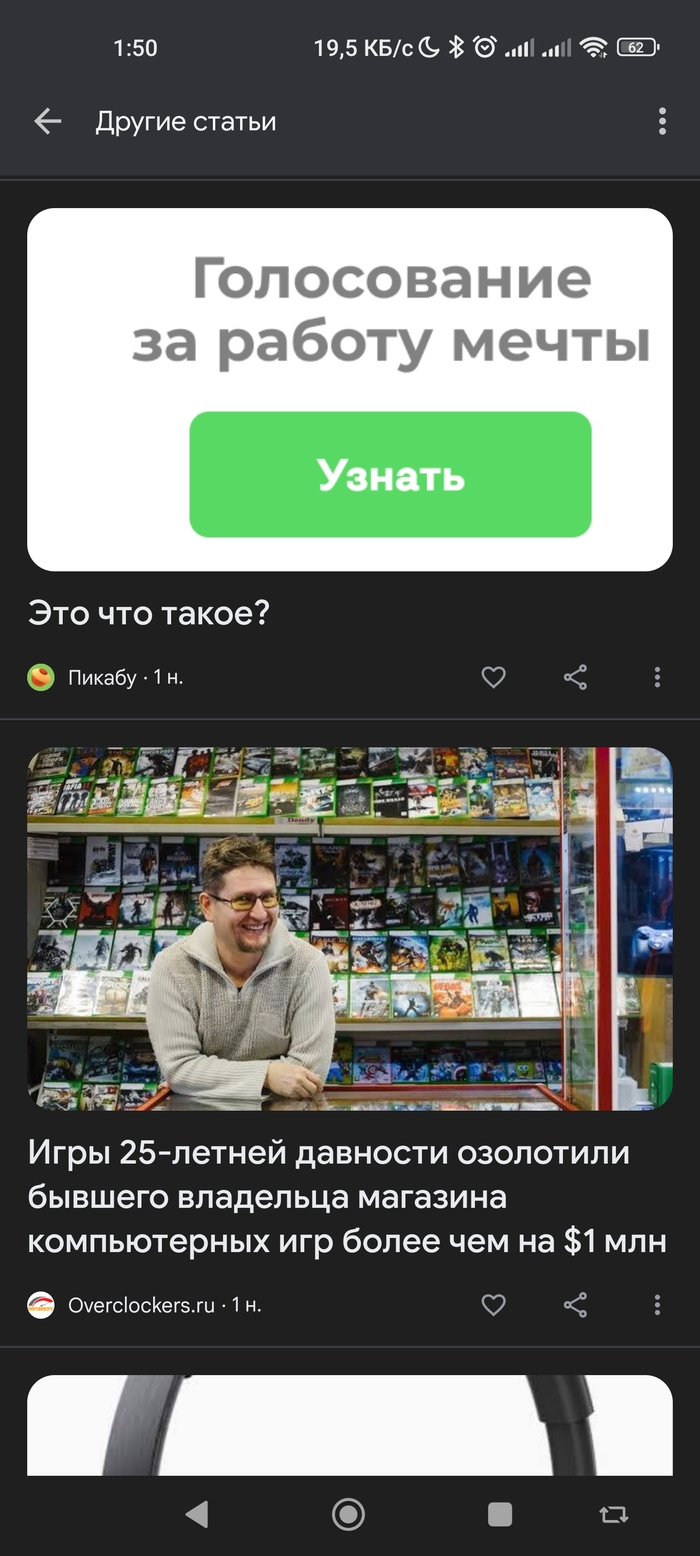Share the Overclockers.ru article
This screenshot has width=700, height=1556.
575,1305
